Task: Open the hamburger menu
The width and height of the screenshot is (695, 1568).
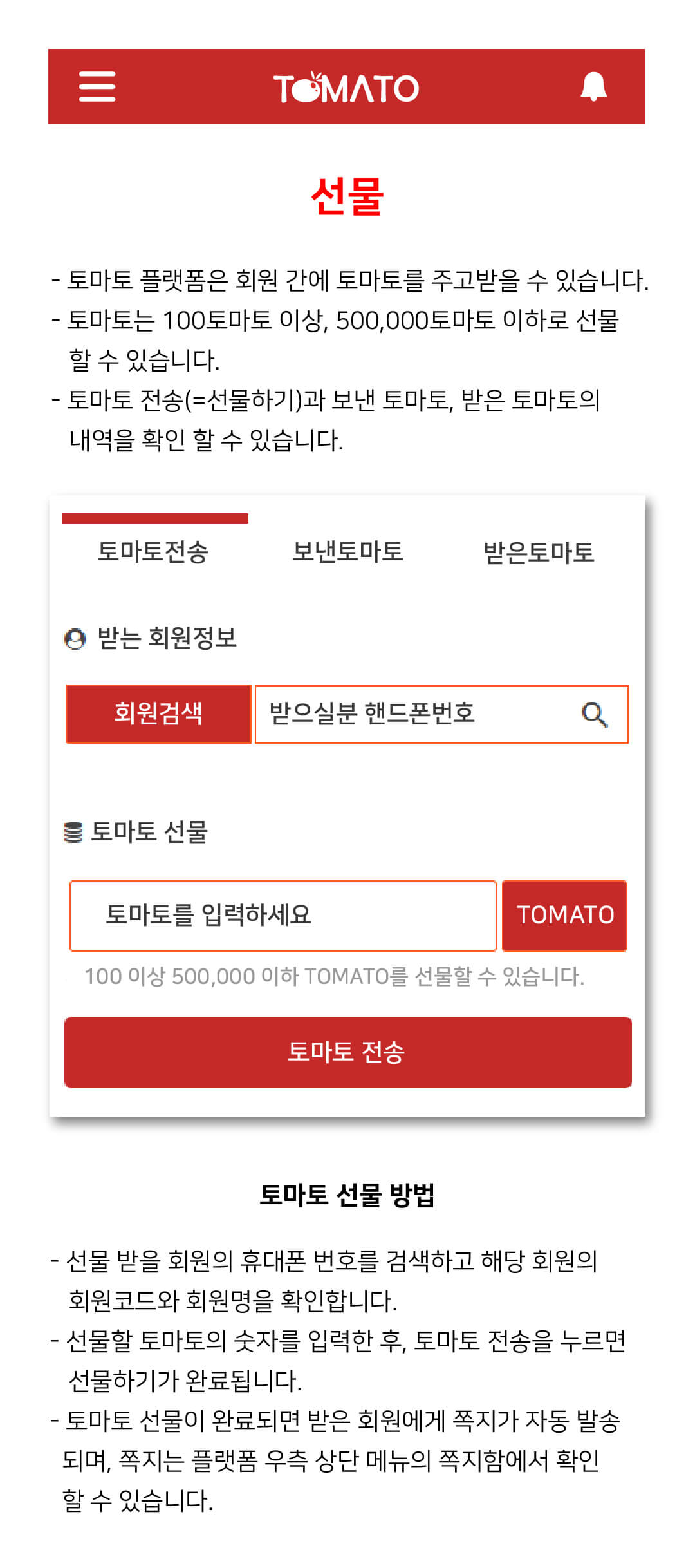Action: coord(97,86)
